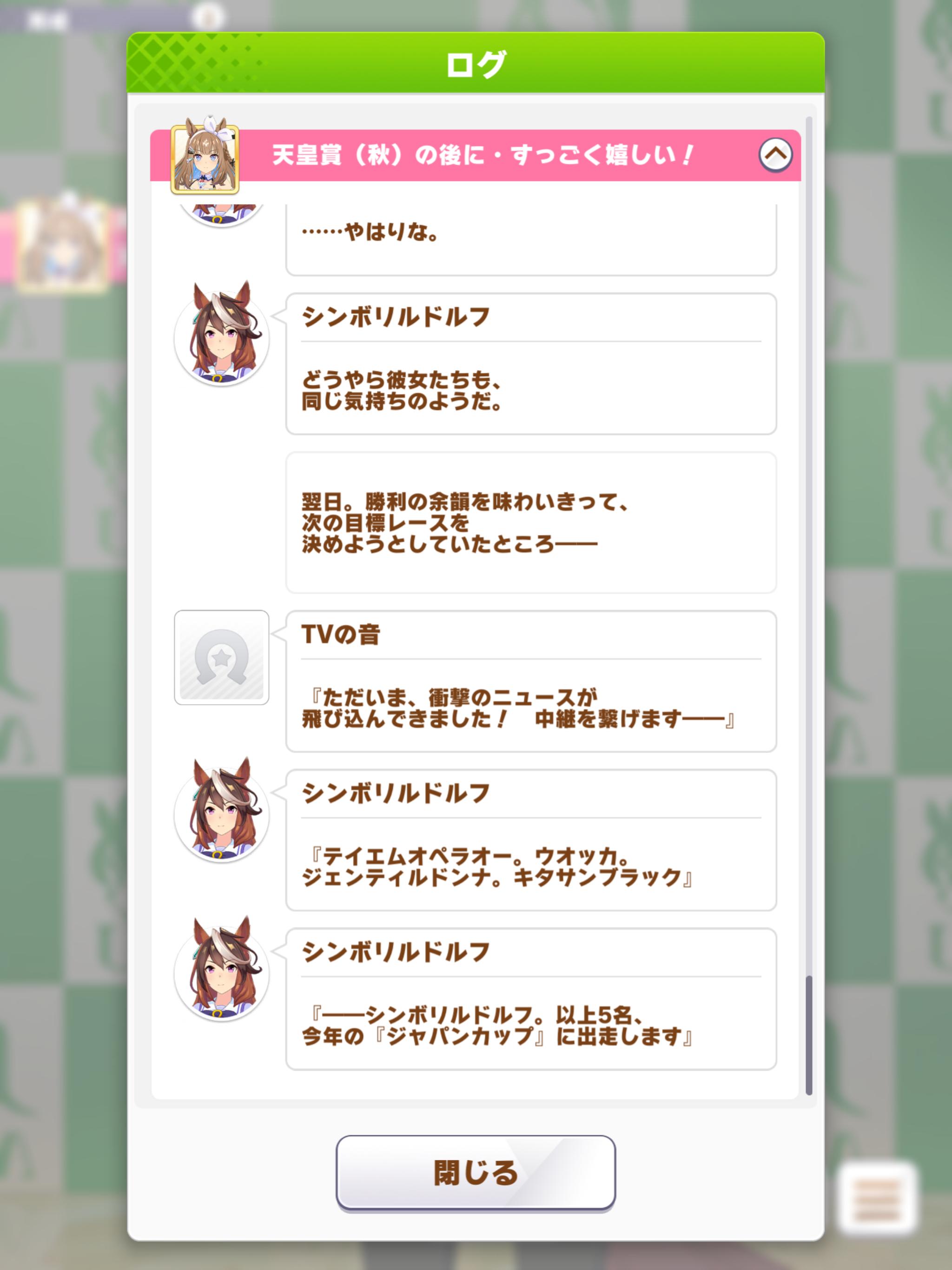Viewport: 952px width, 1270px height.
Task: Close the log with the 閉じる button
Action: click(476, 1172)
